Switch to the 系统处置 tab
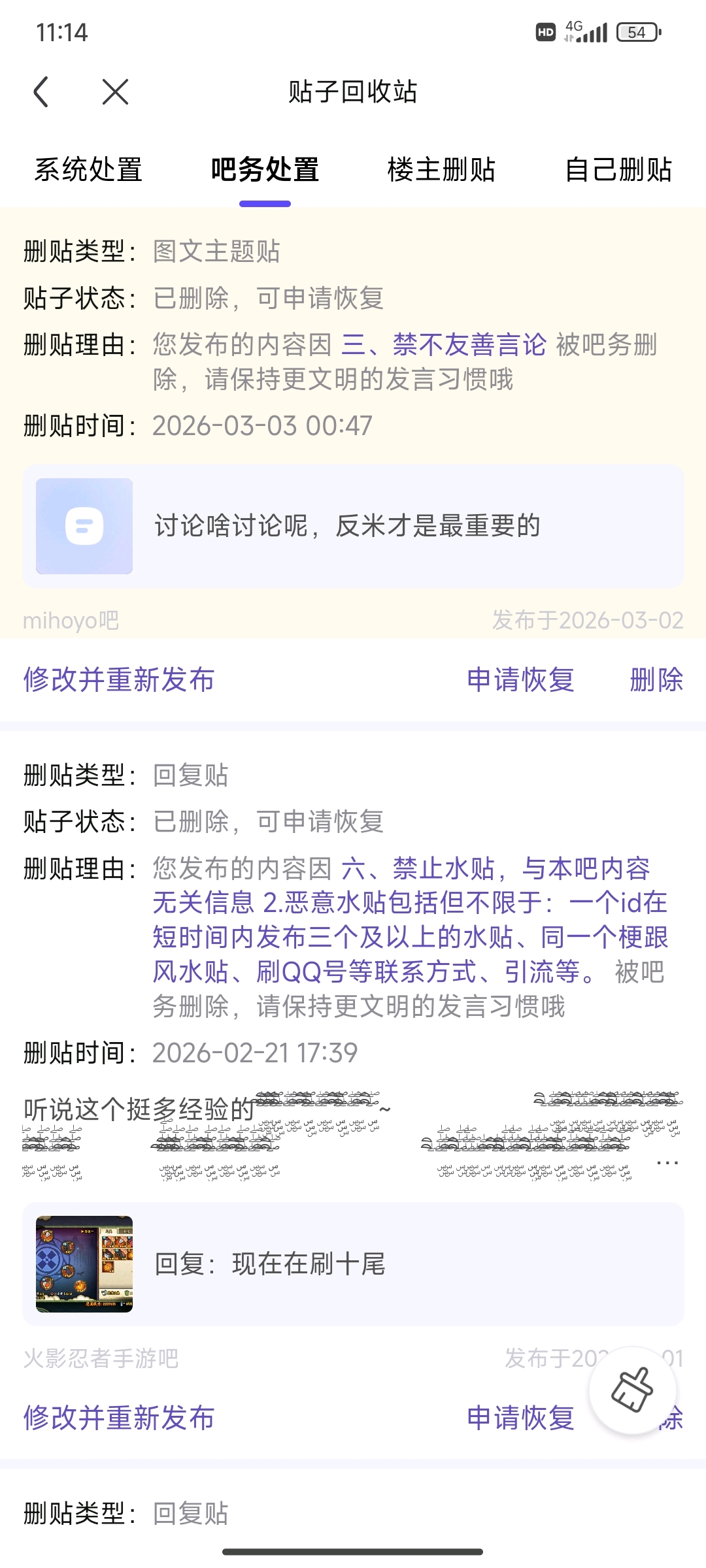This screenshot has width=706, height=1568. pos(88,170)
